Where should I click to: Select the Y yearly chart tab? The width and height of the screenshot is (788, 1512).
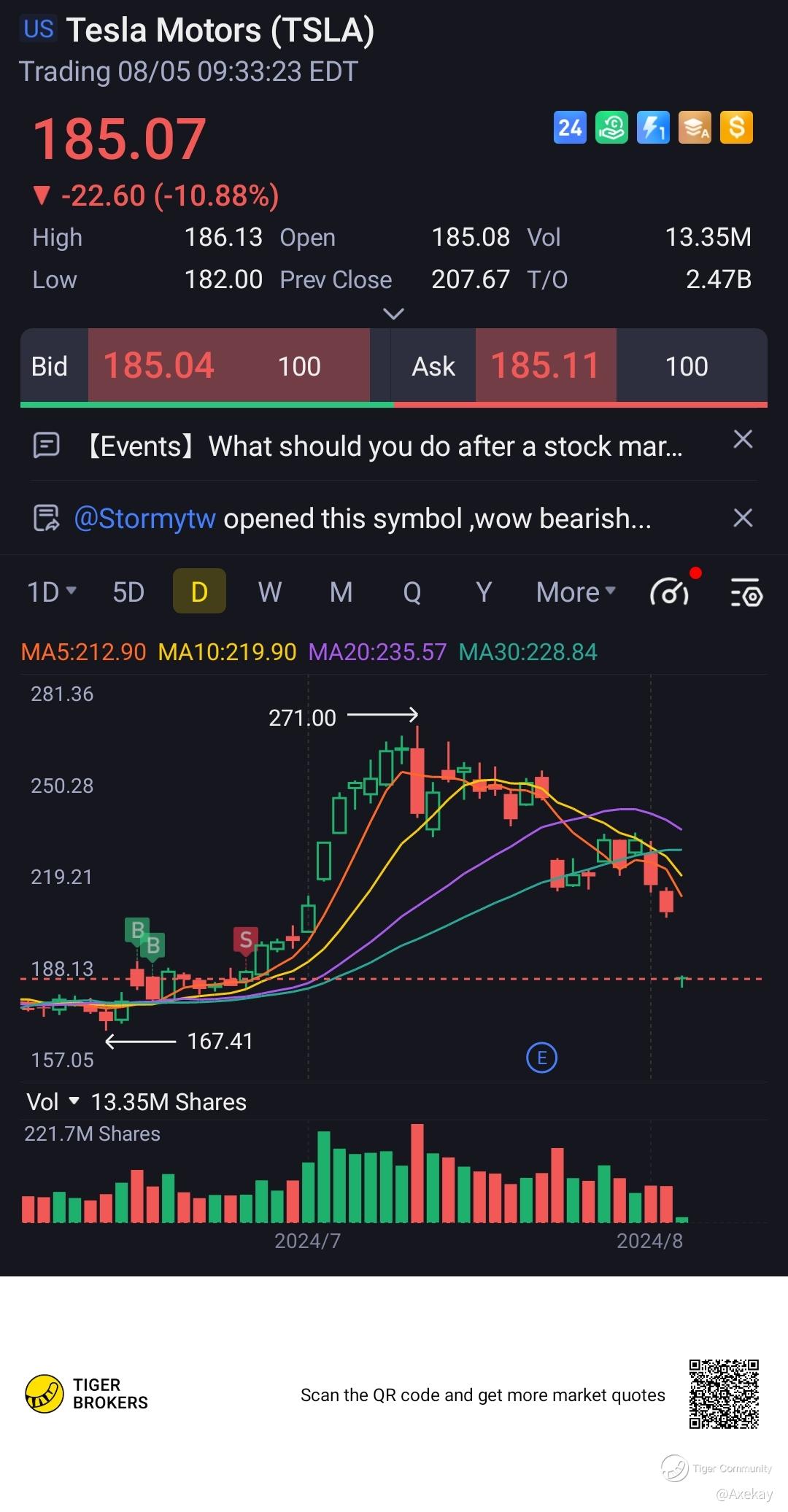pyautogui.click(x=484, y=592)
